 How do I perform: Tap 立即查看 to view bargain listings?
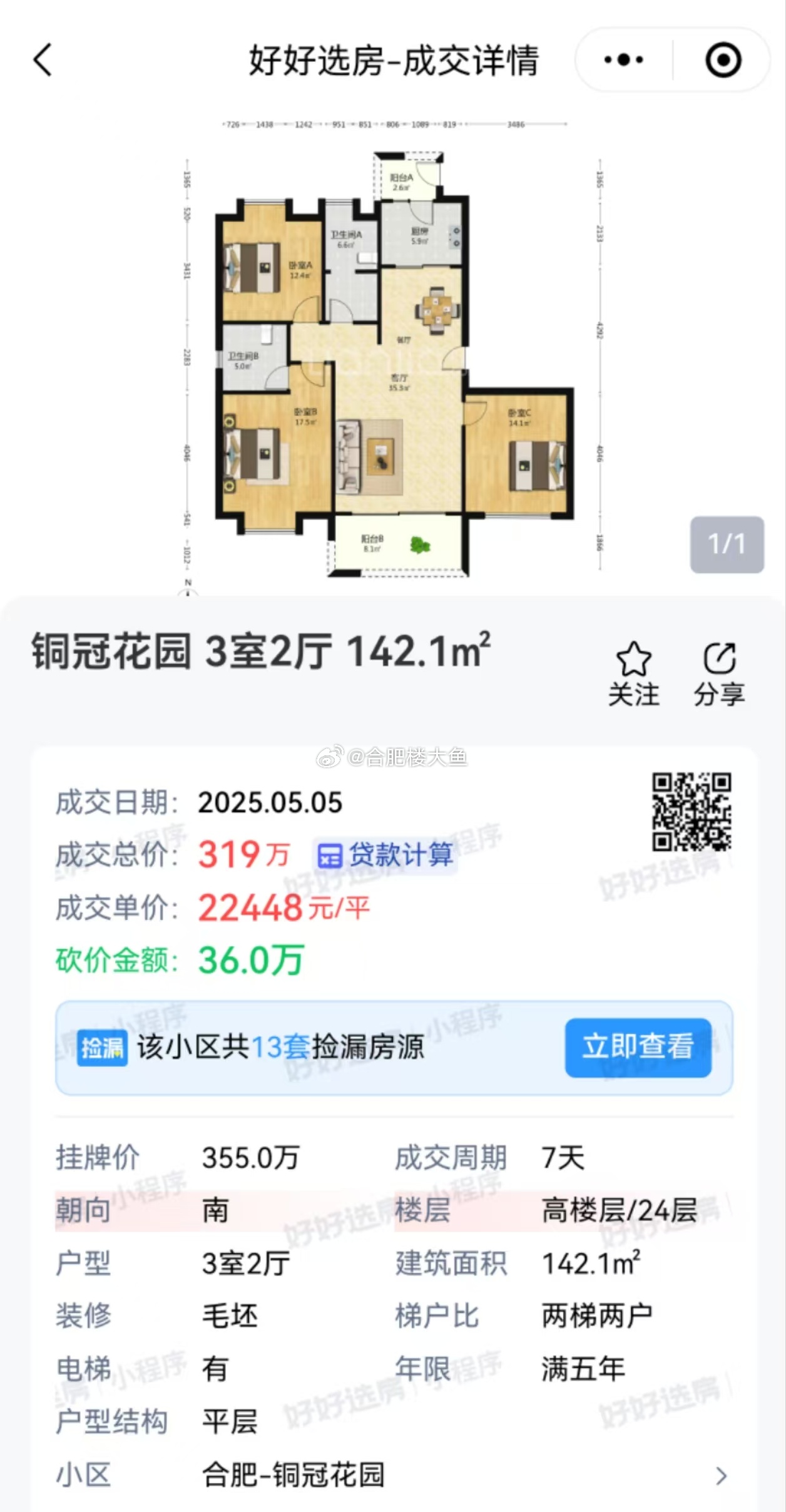coord(638,1047)
